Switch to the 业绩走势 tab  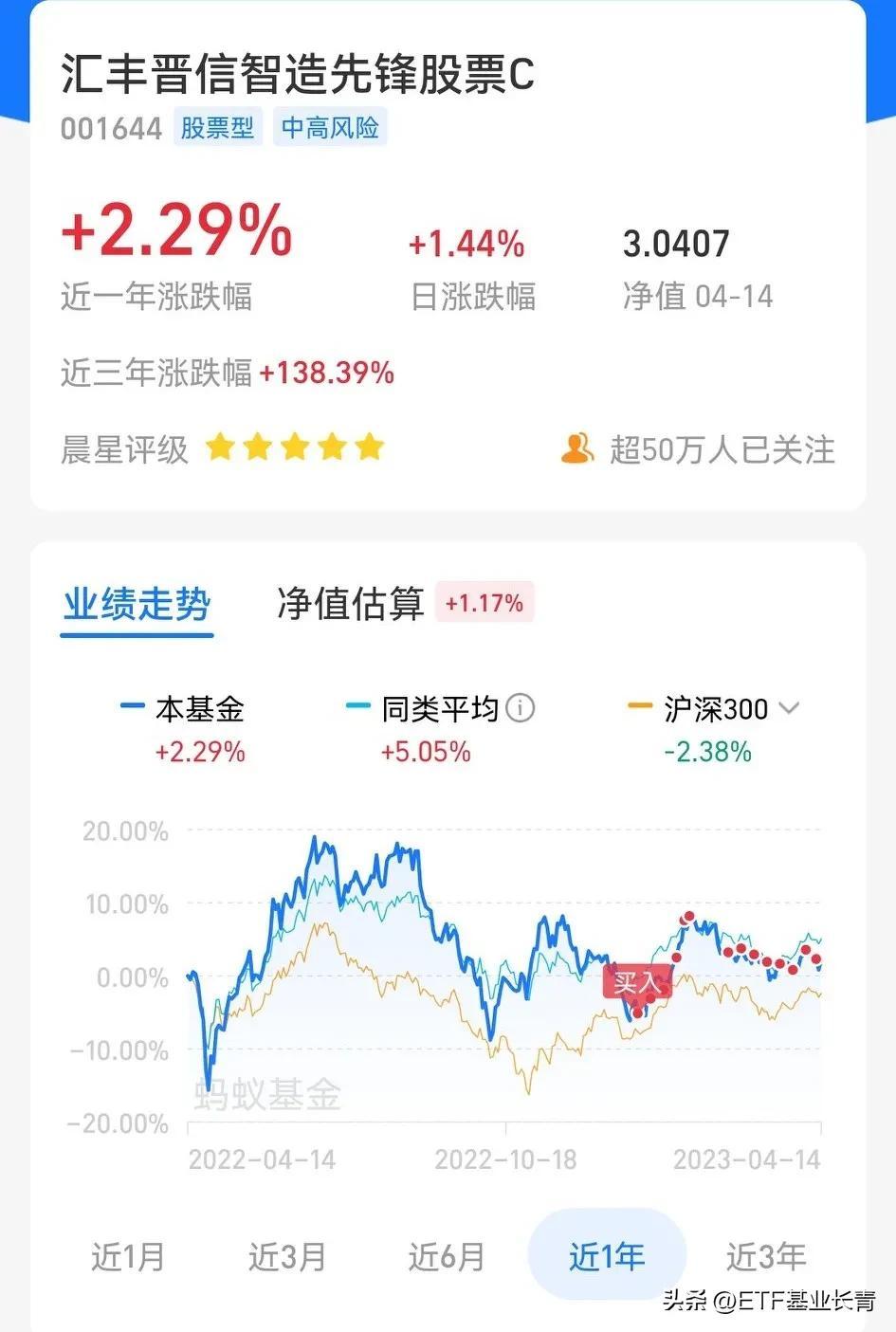(x=137, y=604)
